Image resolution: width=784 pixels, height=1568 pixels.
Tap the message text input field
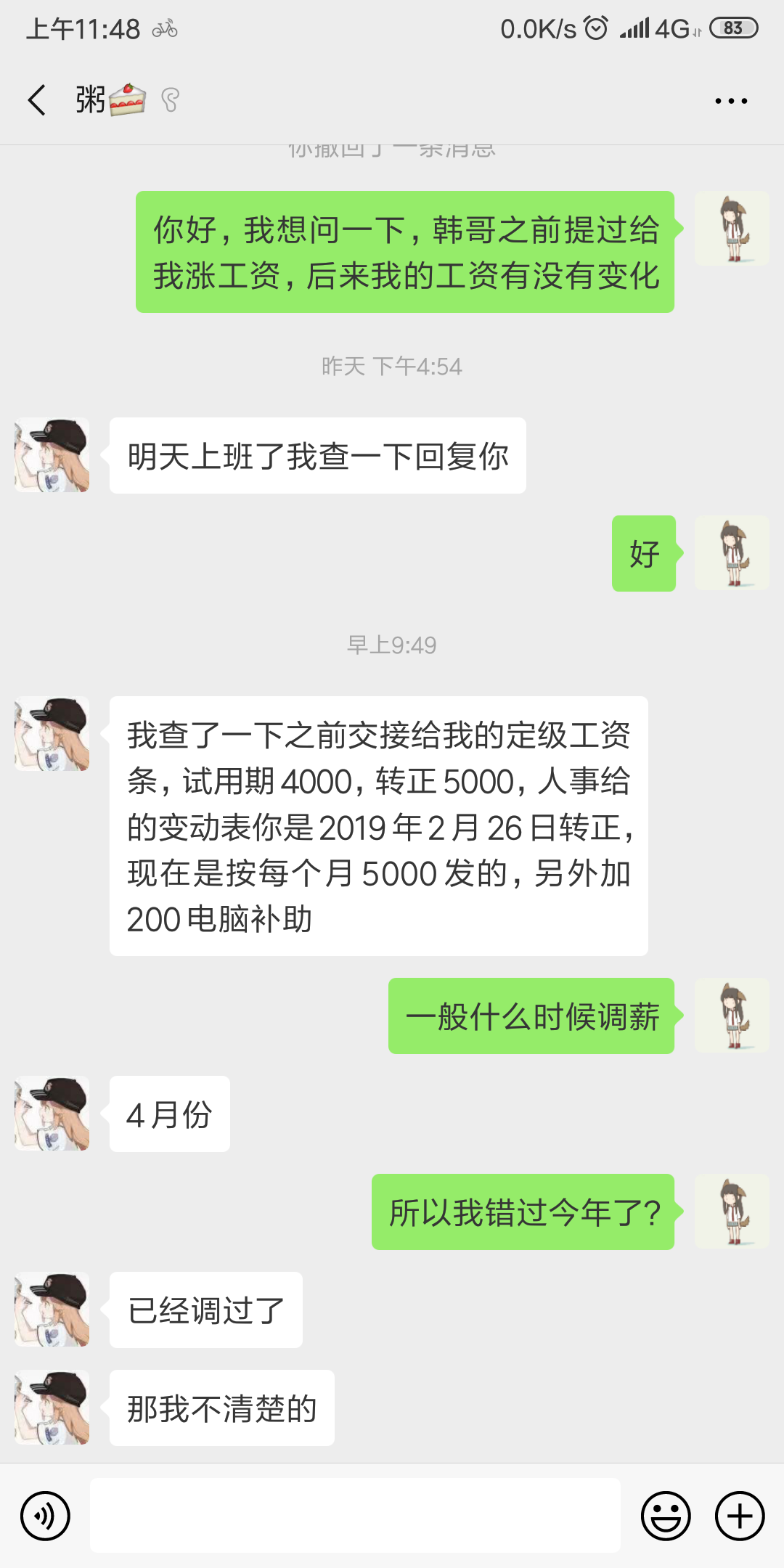coord(355,1515)
